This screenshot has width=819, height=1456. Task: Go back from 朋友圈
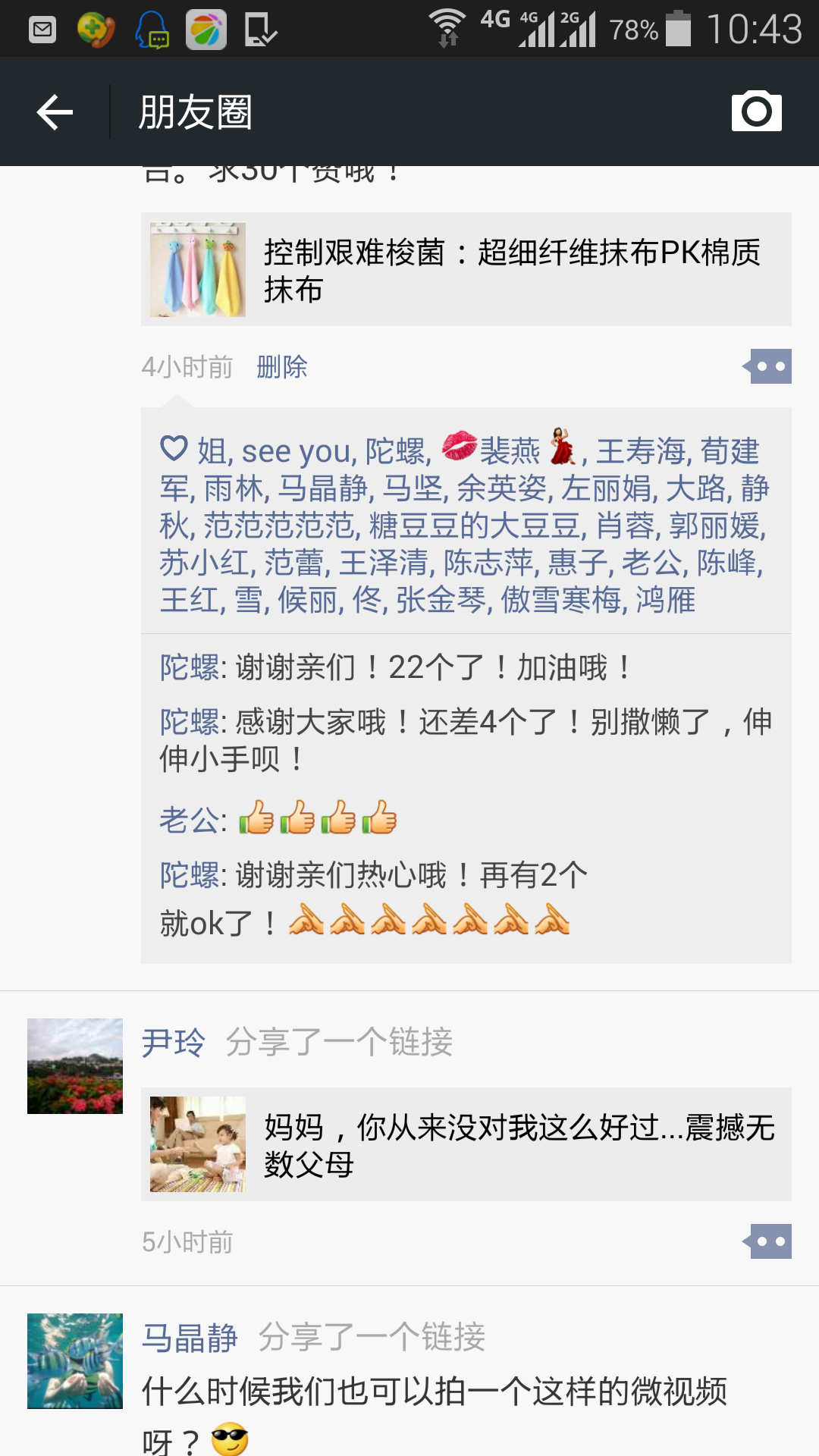point(55,112)
